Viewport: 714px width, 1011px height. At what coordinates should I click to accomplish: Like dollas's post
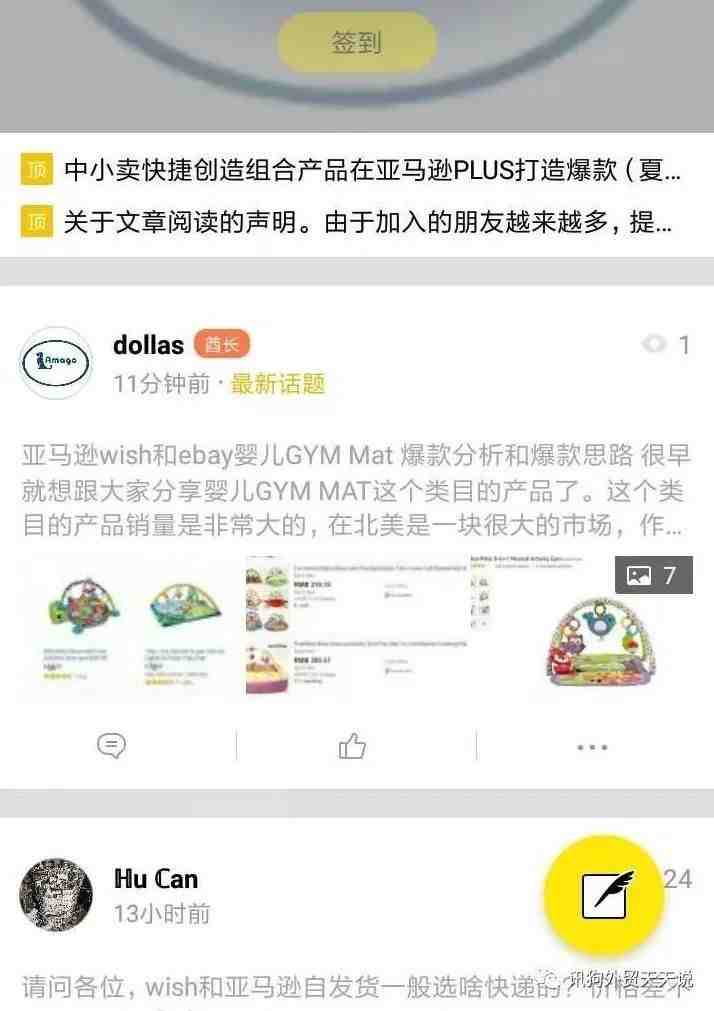tap(352, 746)
